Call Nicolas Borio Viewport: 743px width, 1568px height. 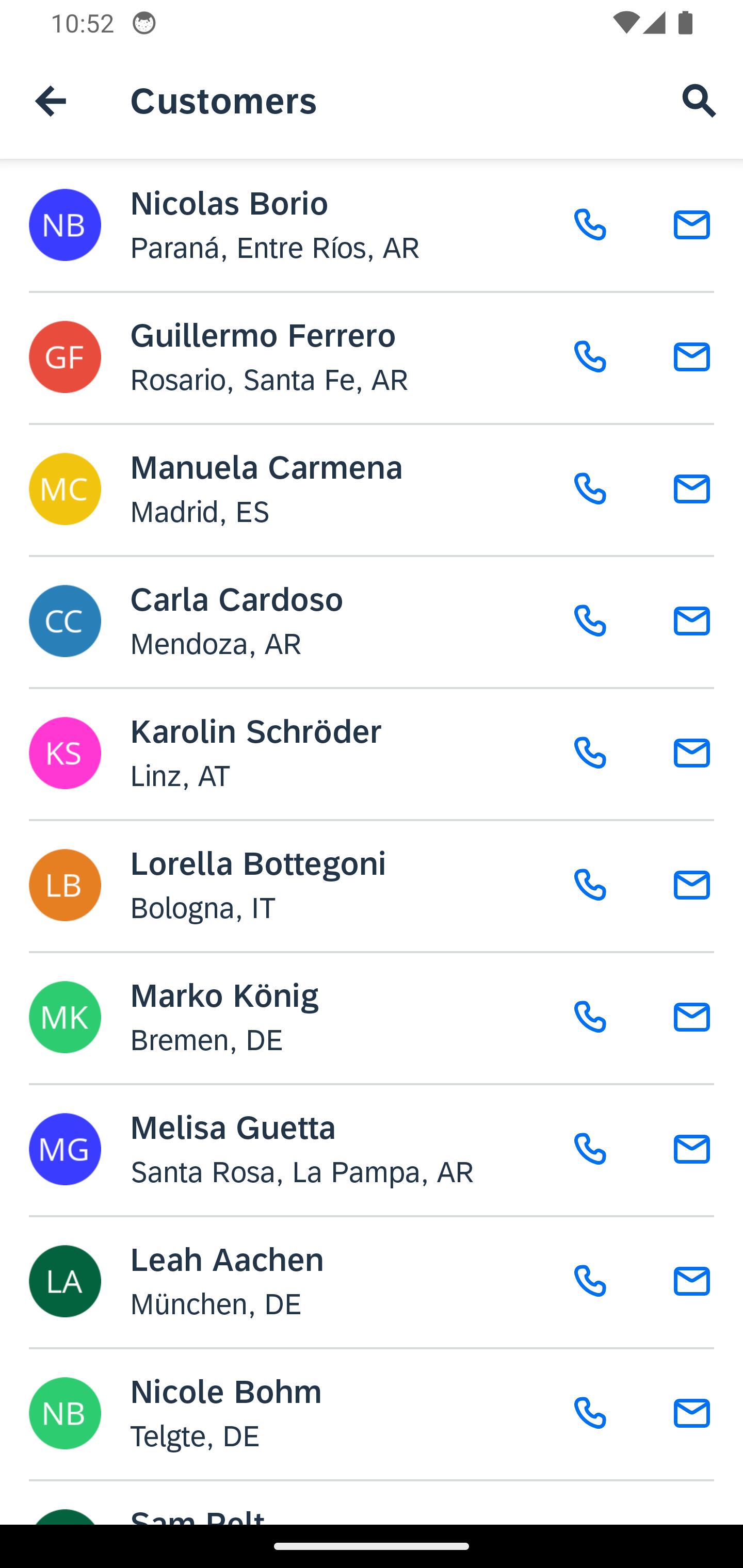coord(590,225)
